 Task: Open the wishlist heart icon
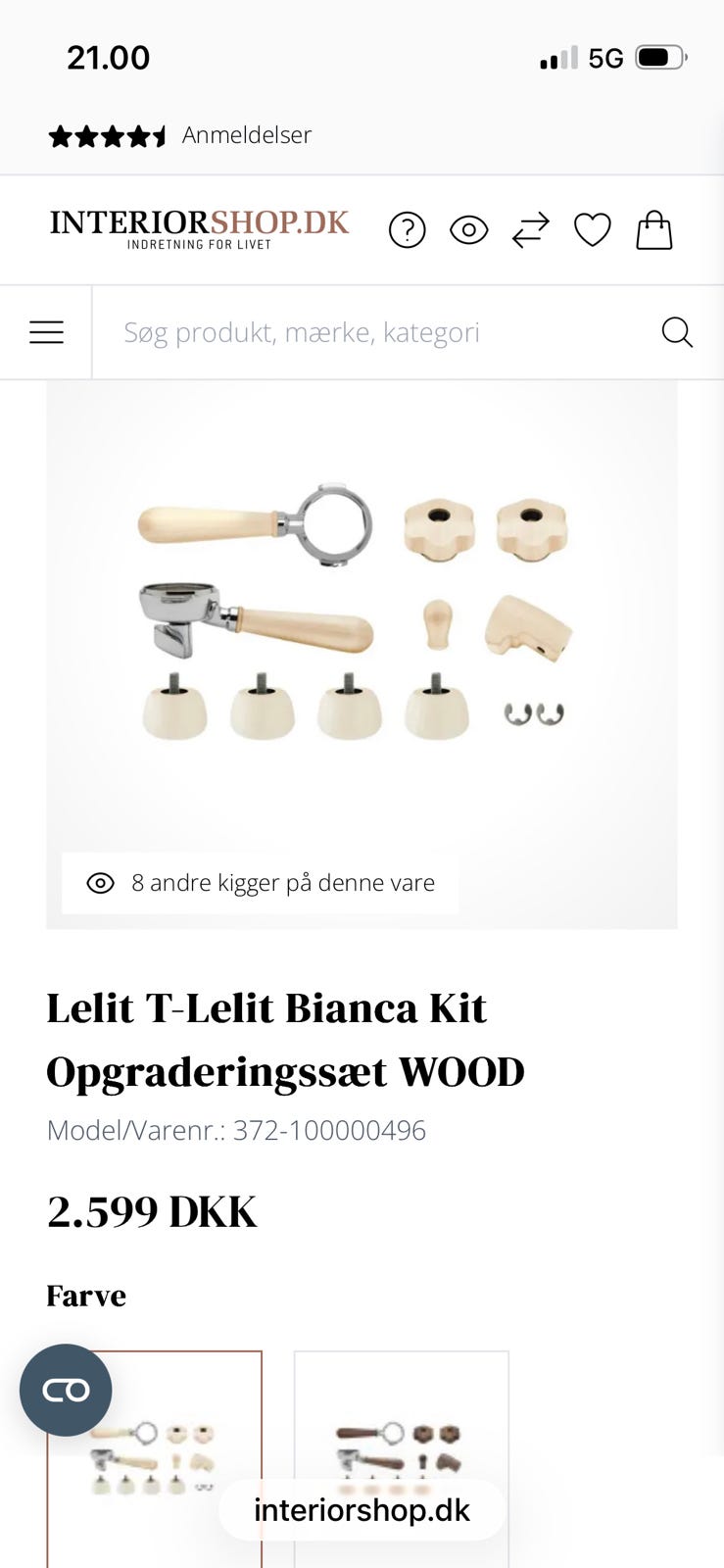click(593, 230)
